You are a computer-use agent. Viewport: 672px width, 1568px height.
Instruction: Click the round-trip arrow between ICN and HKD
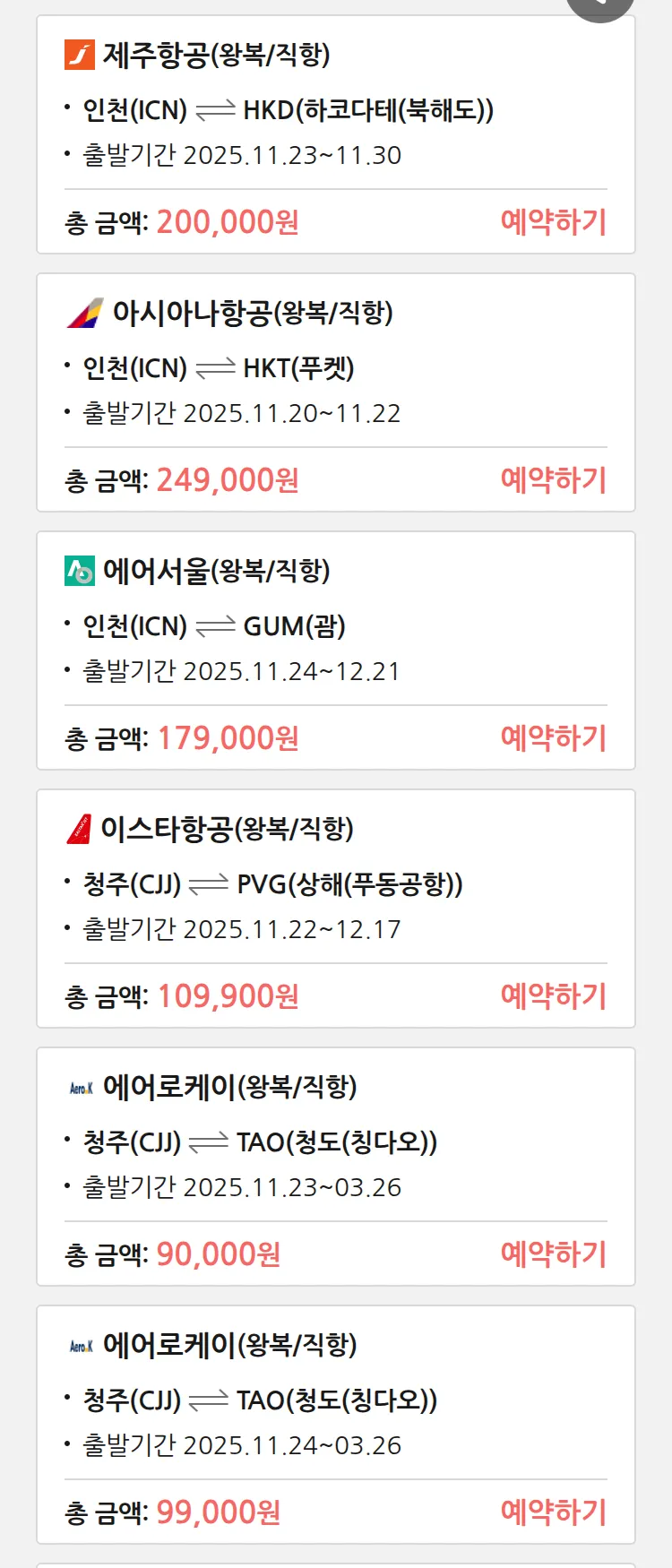click(x=218, y=109)
